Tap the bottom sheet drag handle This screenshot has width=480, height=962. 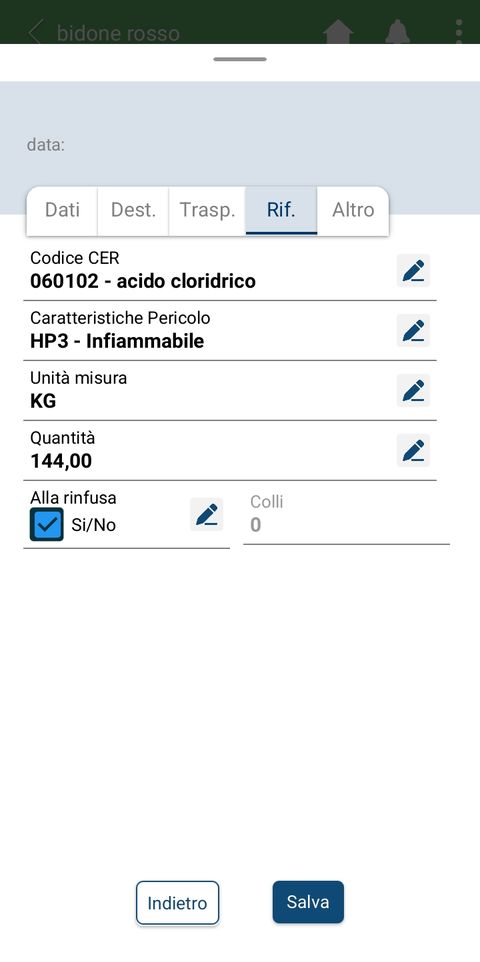[240, 60]
